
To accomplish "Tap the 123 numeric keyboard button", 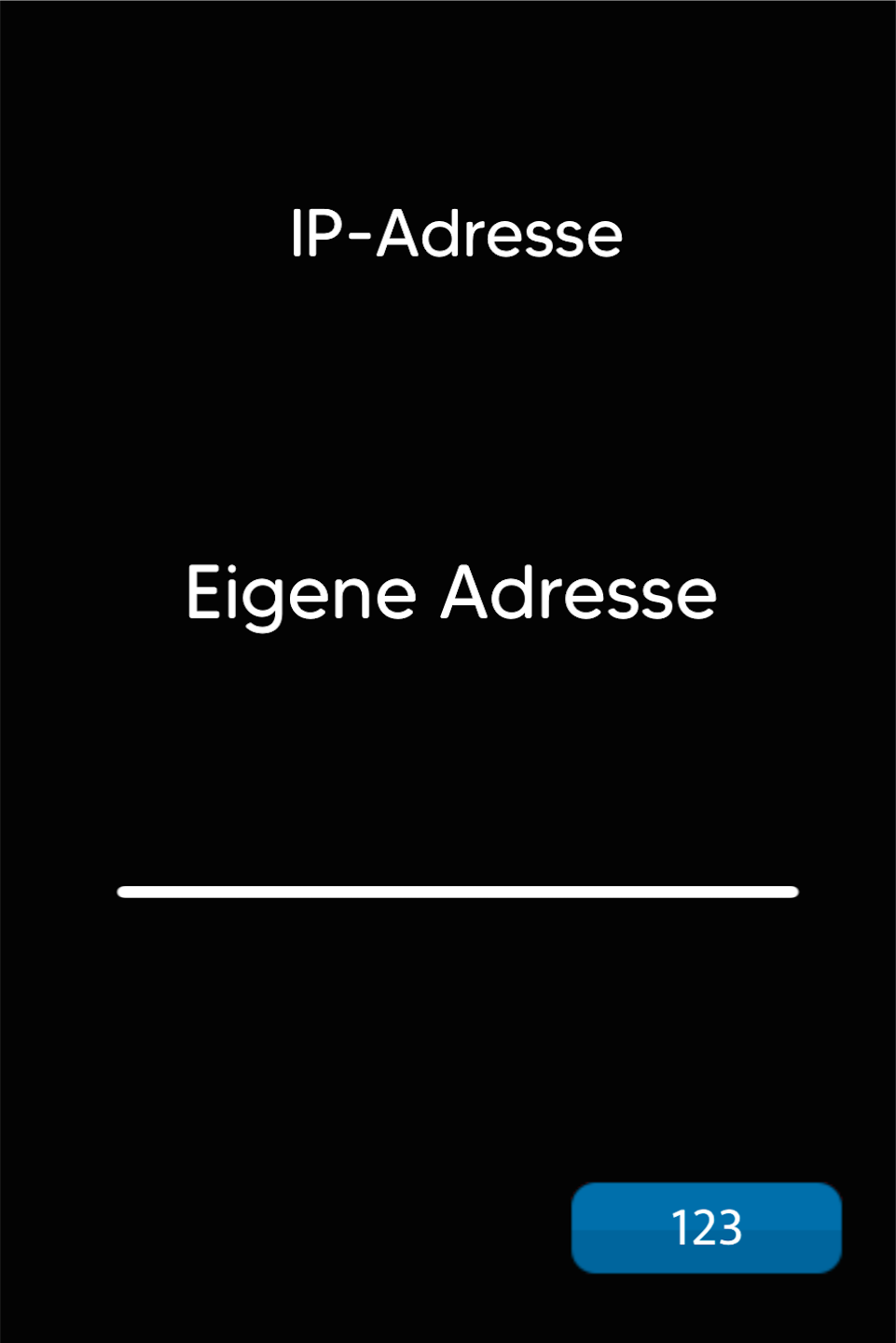I will click(x=706, y=1227).
